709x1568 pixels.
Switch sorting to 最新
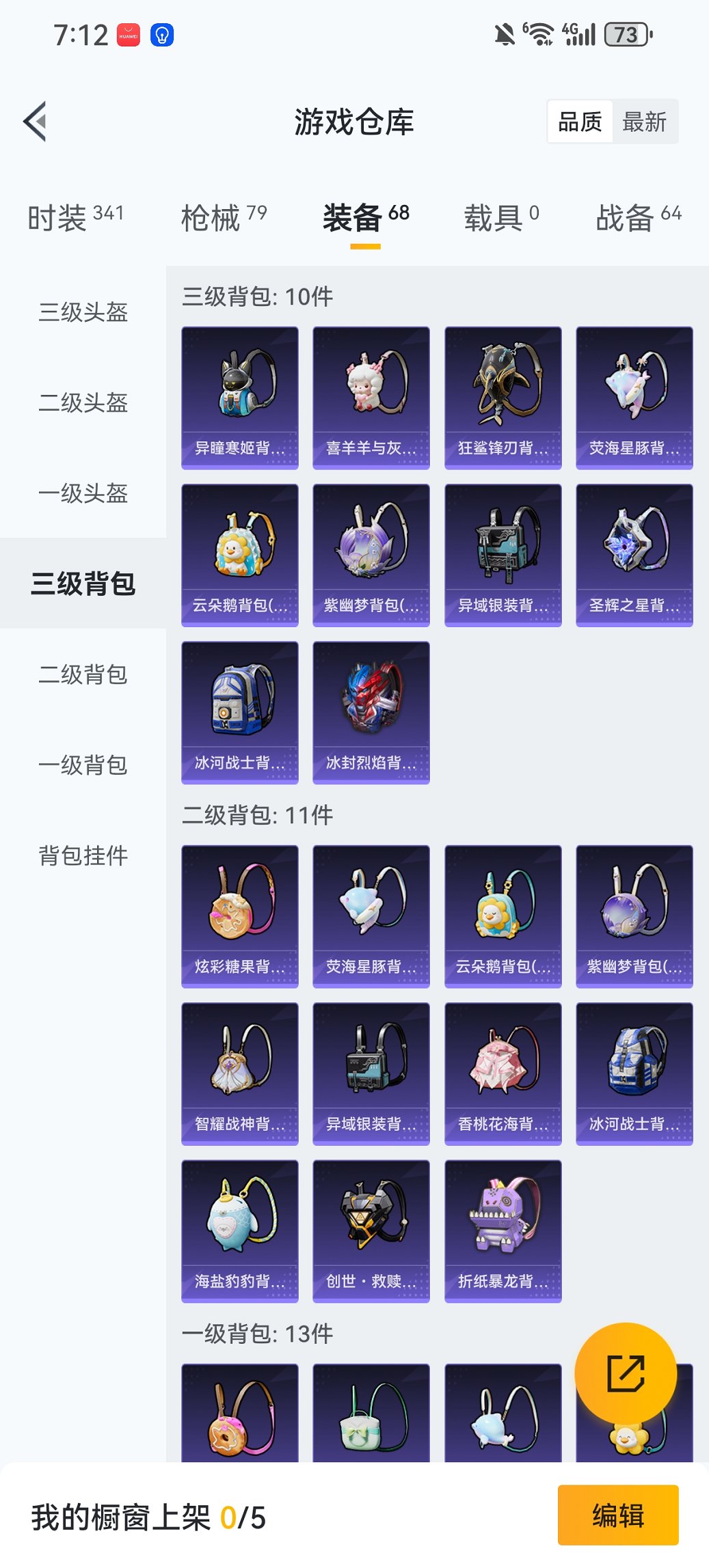coord(645,121)
